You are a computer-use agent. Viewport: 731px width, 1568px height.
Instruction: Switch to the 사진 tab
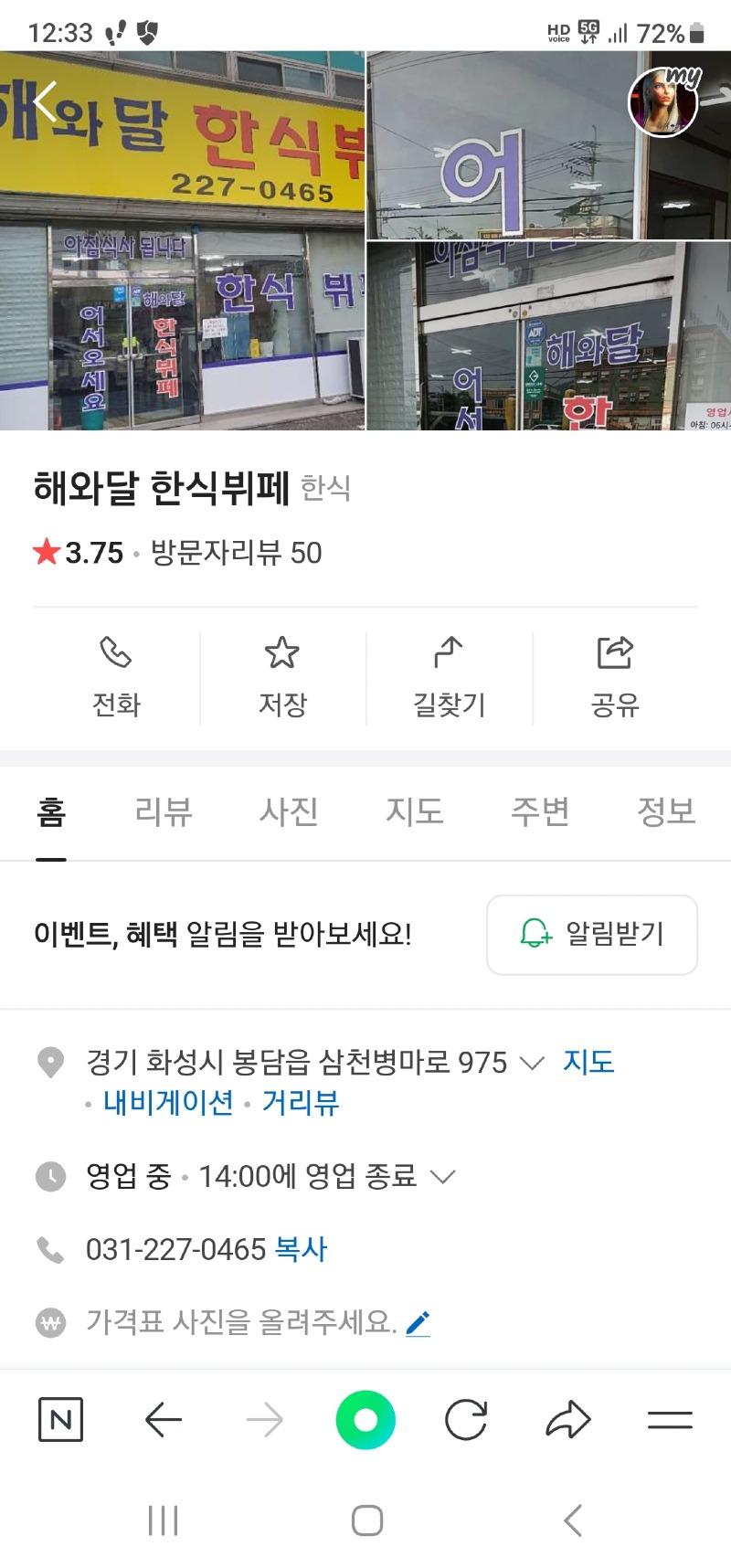[289, 811]
